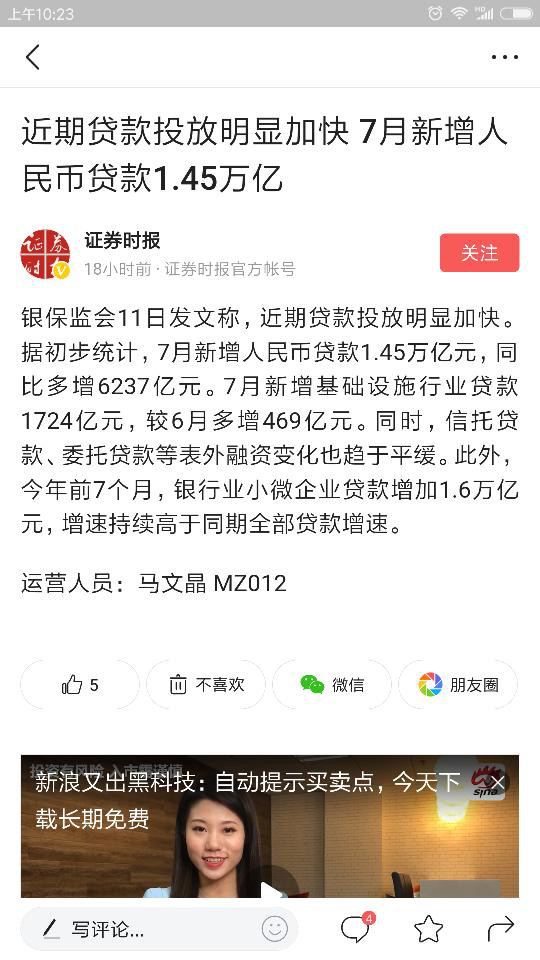The image size is (540, 960).
Task: Share the article to 朋友圈
Action: (458, 684)
